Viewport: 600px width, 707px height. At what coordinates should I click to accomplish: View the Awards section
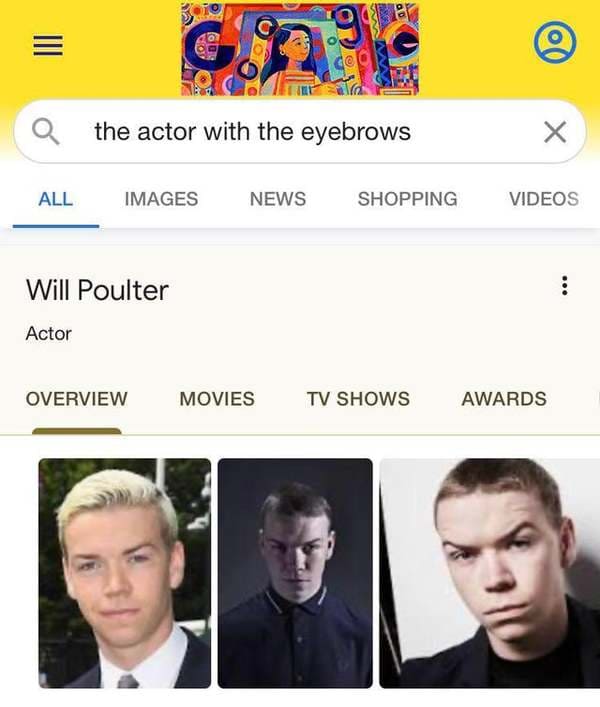[x=504, y=399]
